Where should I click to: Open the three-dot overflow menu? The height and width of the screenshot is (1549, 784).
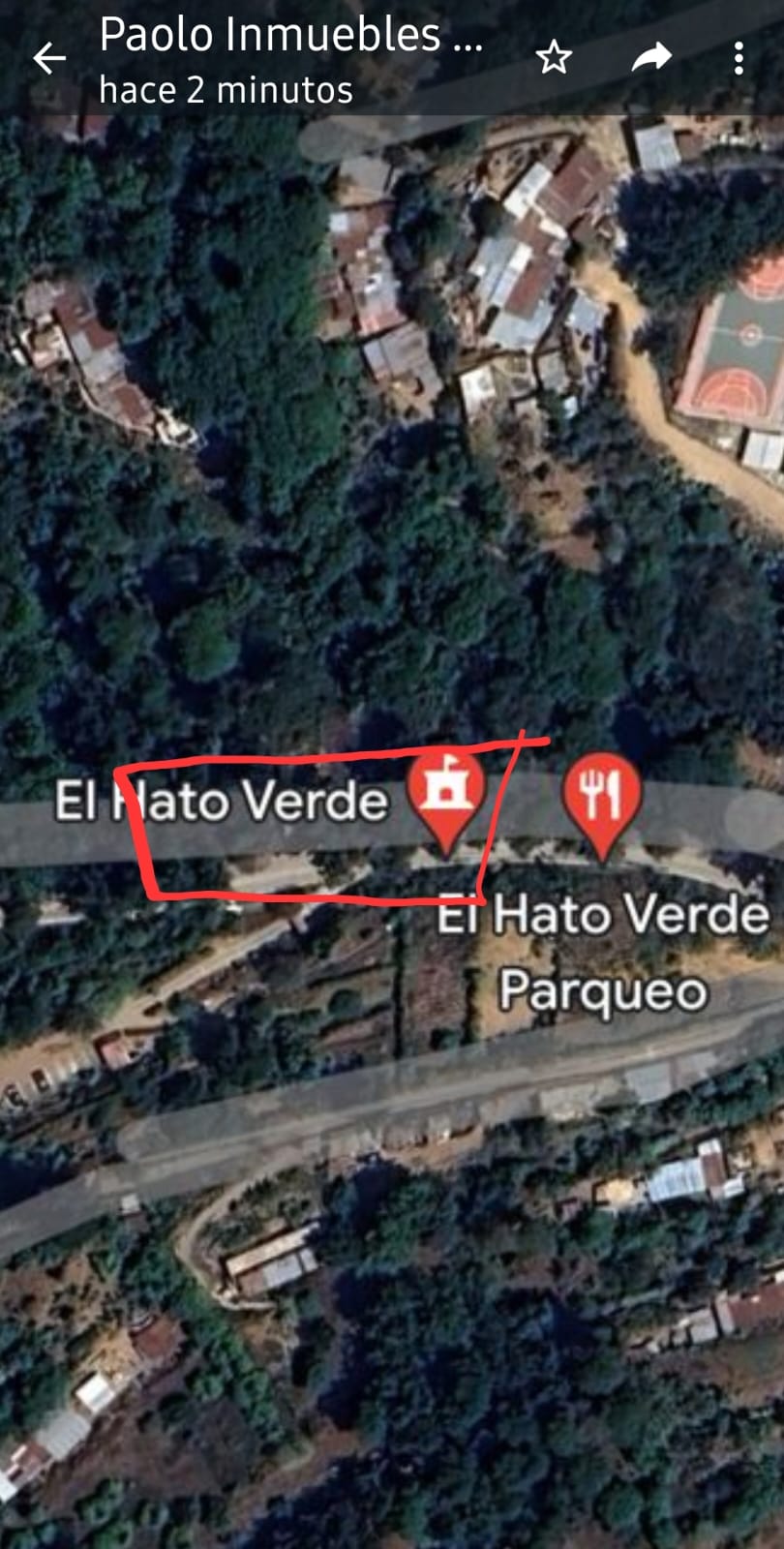[x=739, y=59]
